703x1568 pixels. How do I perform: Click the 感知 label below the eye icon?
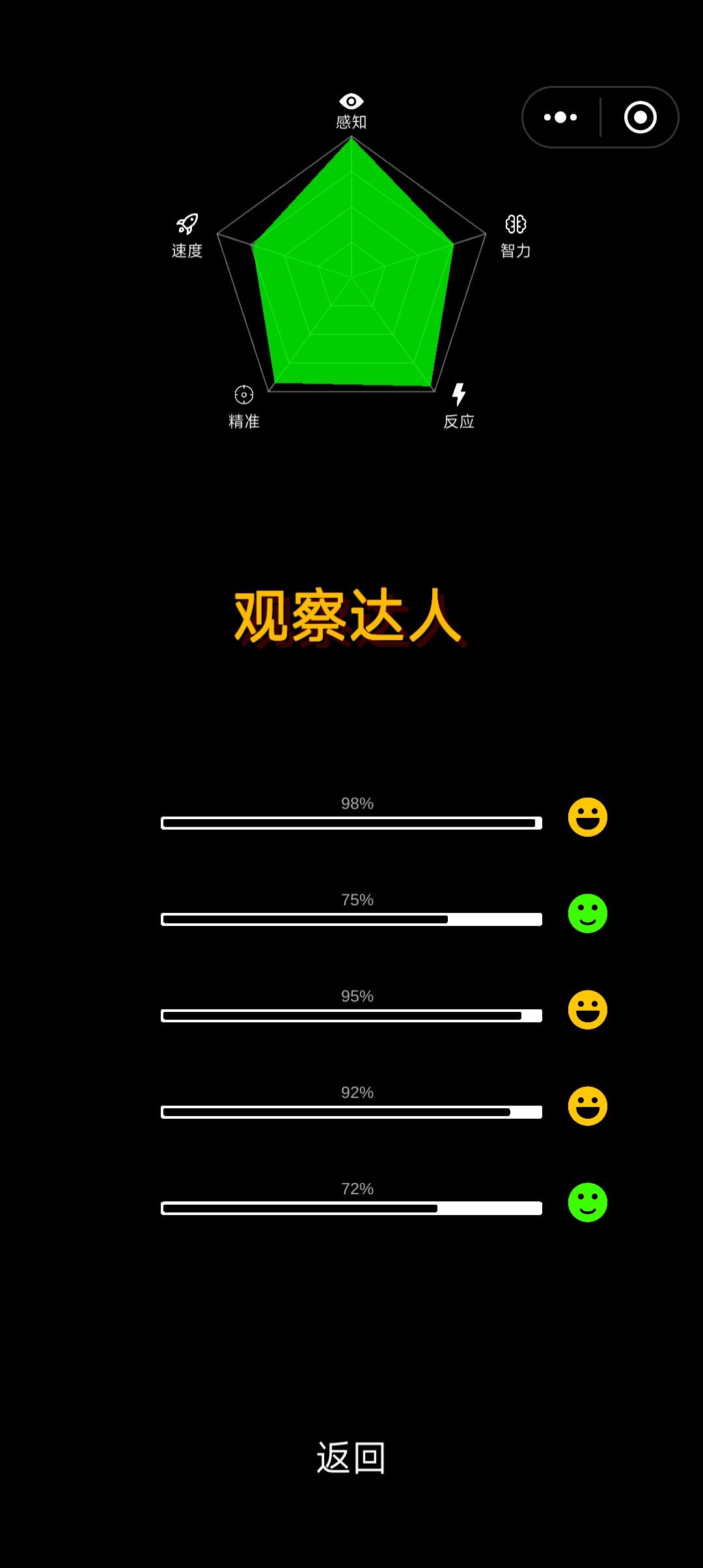(x=351, y=120)
